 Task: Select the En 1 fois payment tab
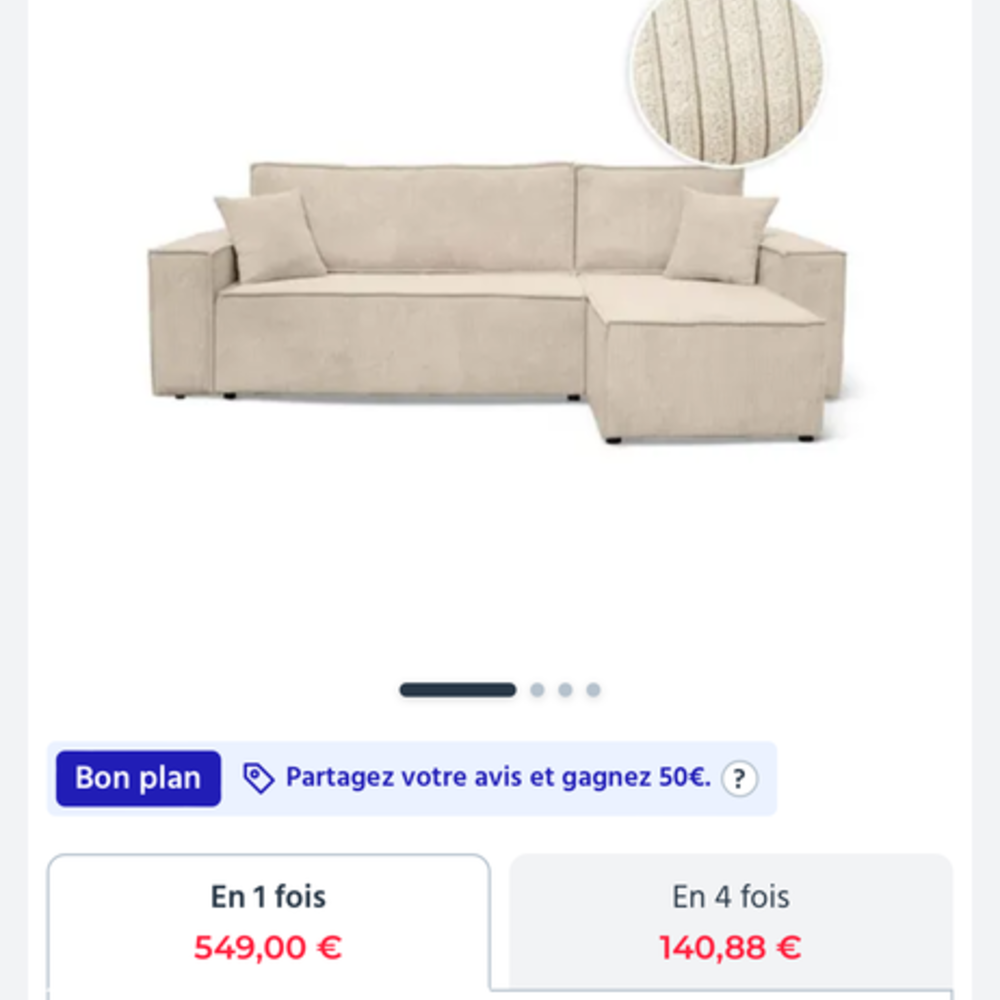[268, 922]
